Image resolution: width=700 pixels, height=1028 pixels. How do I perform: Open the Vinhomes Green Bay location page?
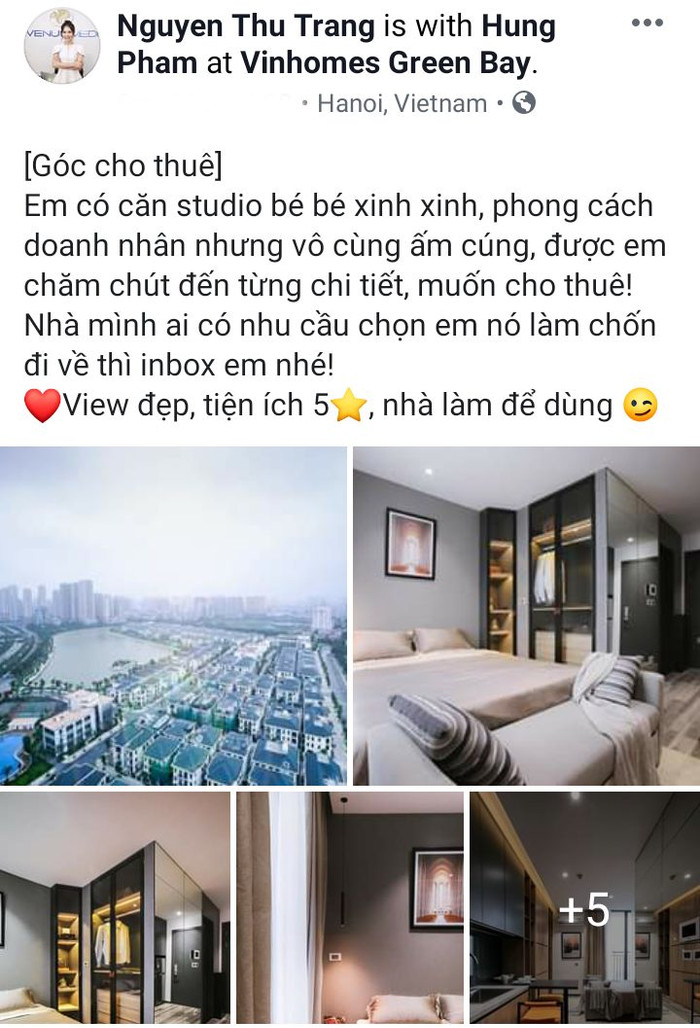386,64
